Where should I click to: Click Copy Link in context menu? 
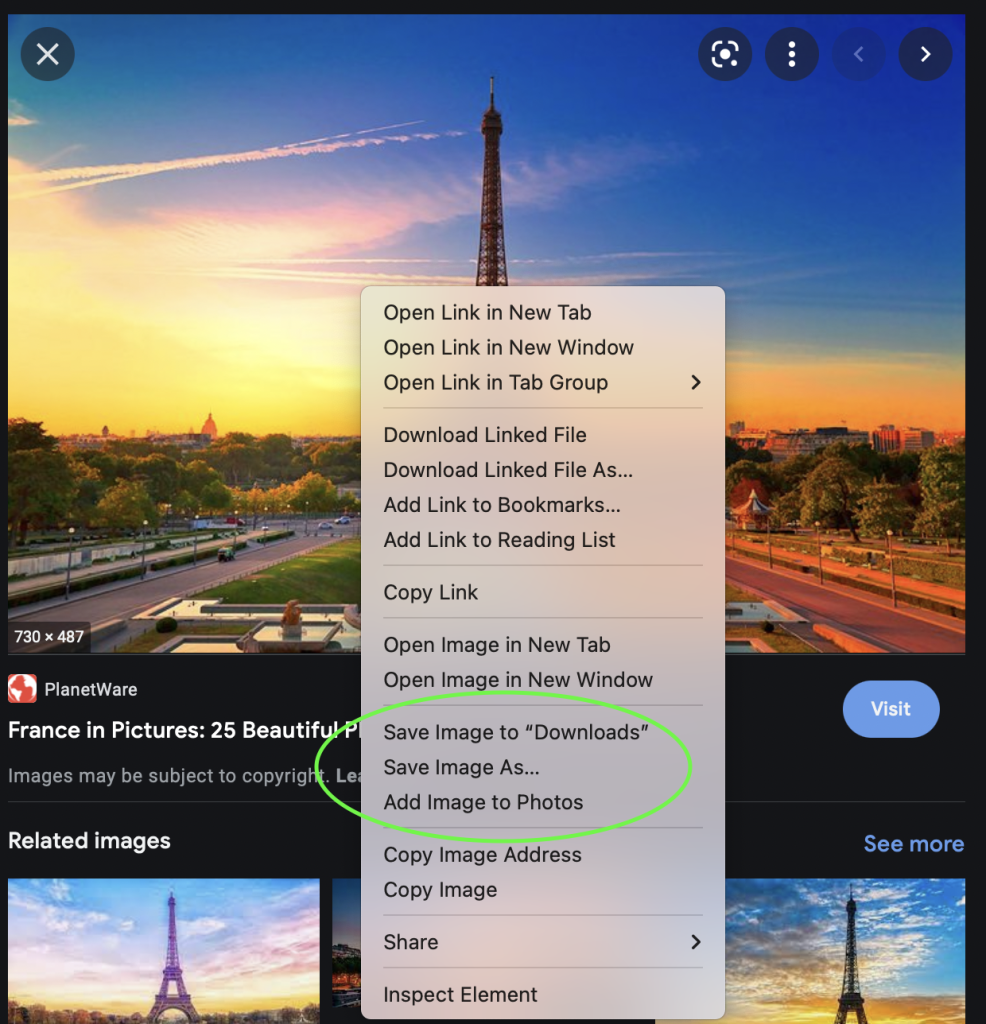point(431,593)
